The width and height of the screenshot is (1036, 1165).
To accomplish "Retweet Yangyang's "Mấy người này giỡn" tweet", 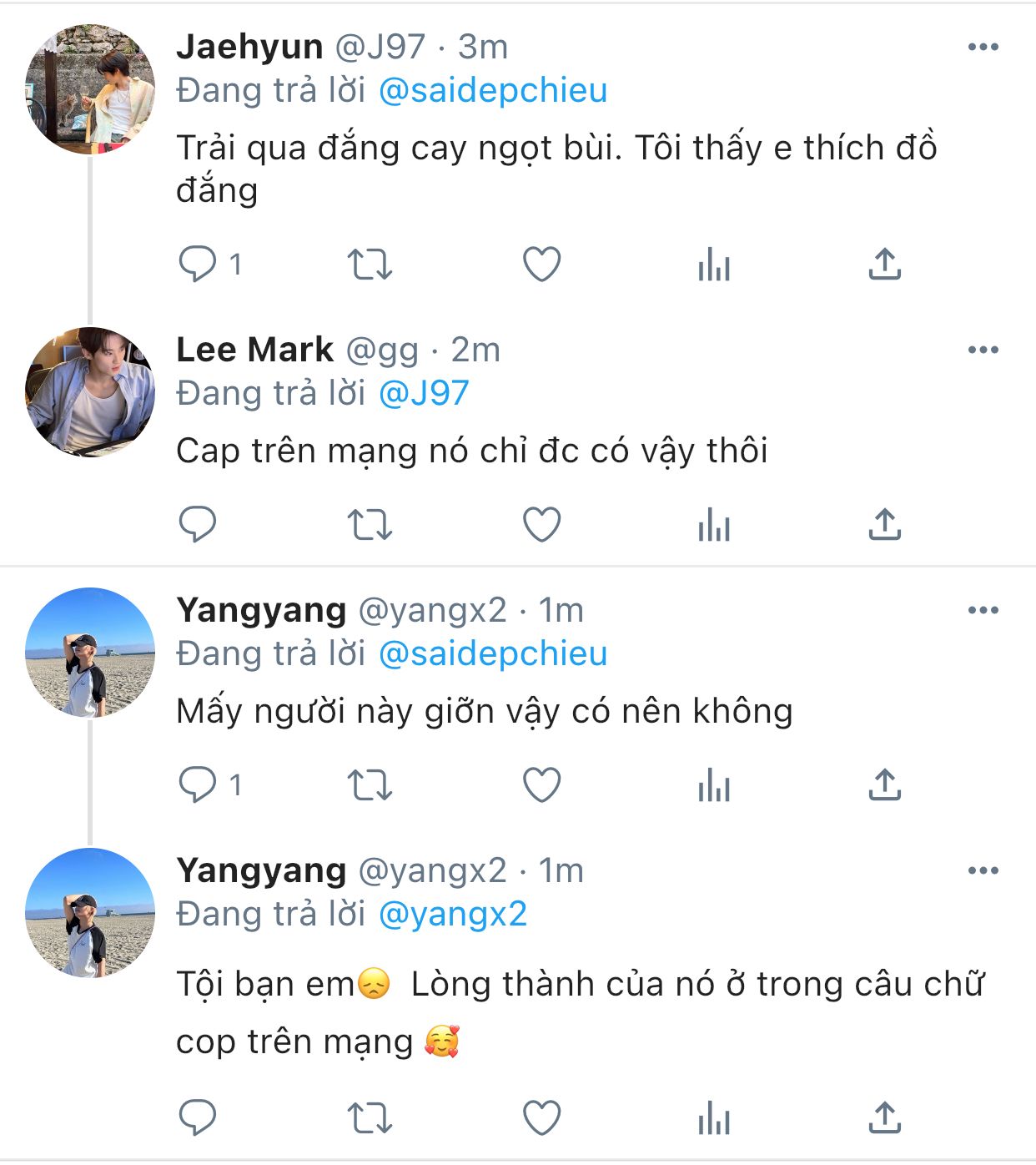I will (369, 785).
